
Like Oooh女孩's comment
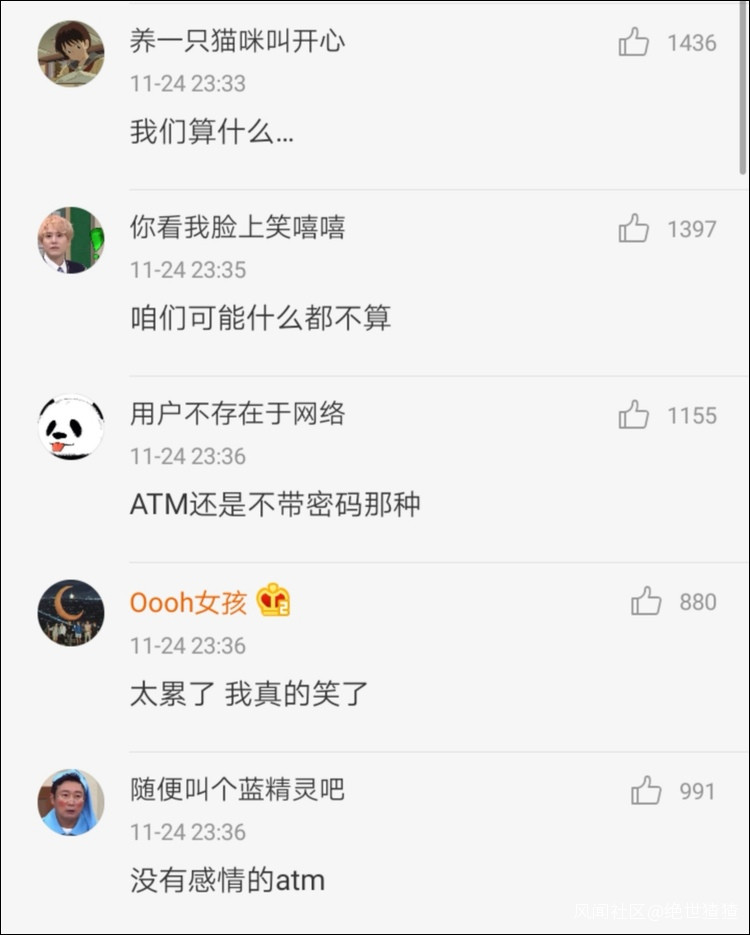pos(647,601)
